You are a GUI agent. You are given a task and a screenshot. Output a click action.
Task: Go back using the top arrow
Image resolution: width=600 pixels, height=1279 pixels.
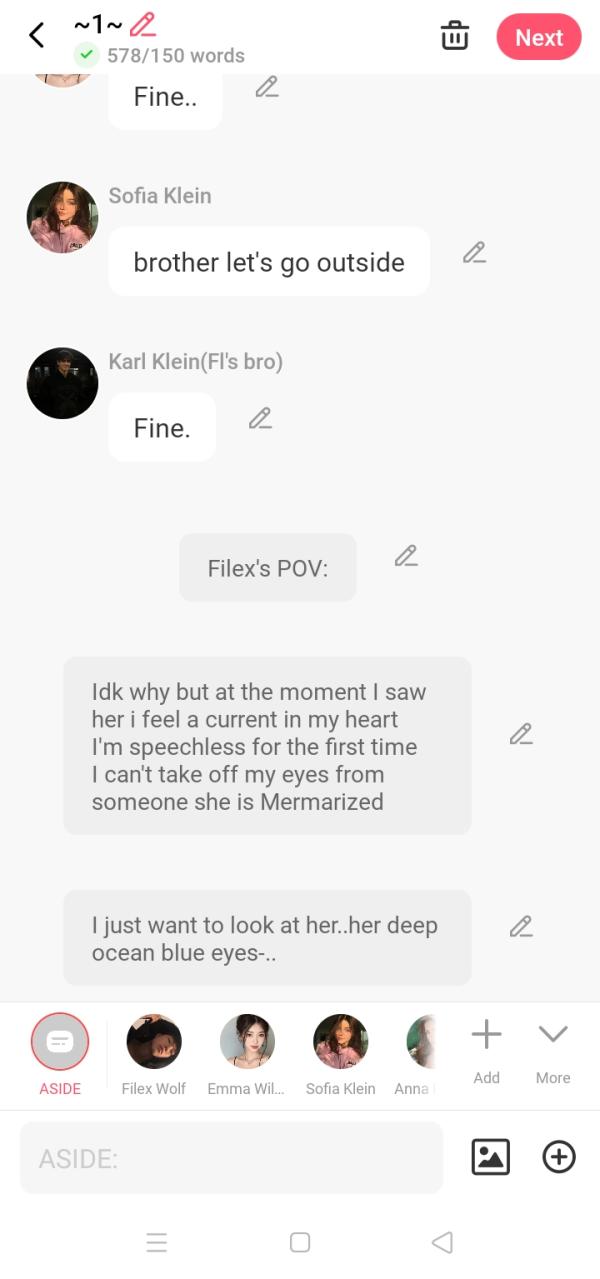click(x=37, y=36)
